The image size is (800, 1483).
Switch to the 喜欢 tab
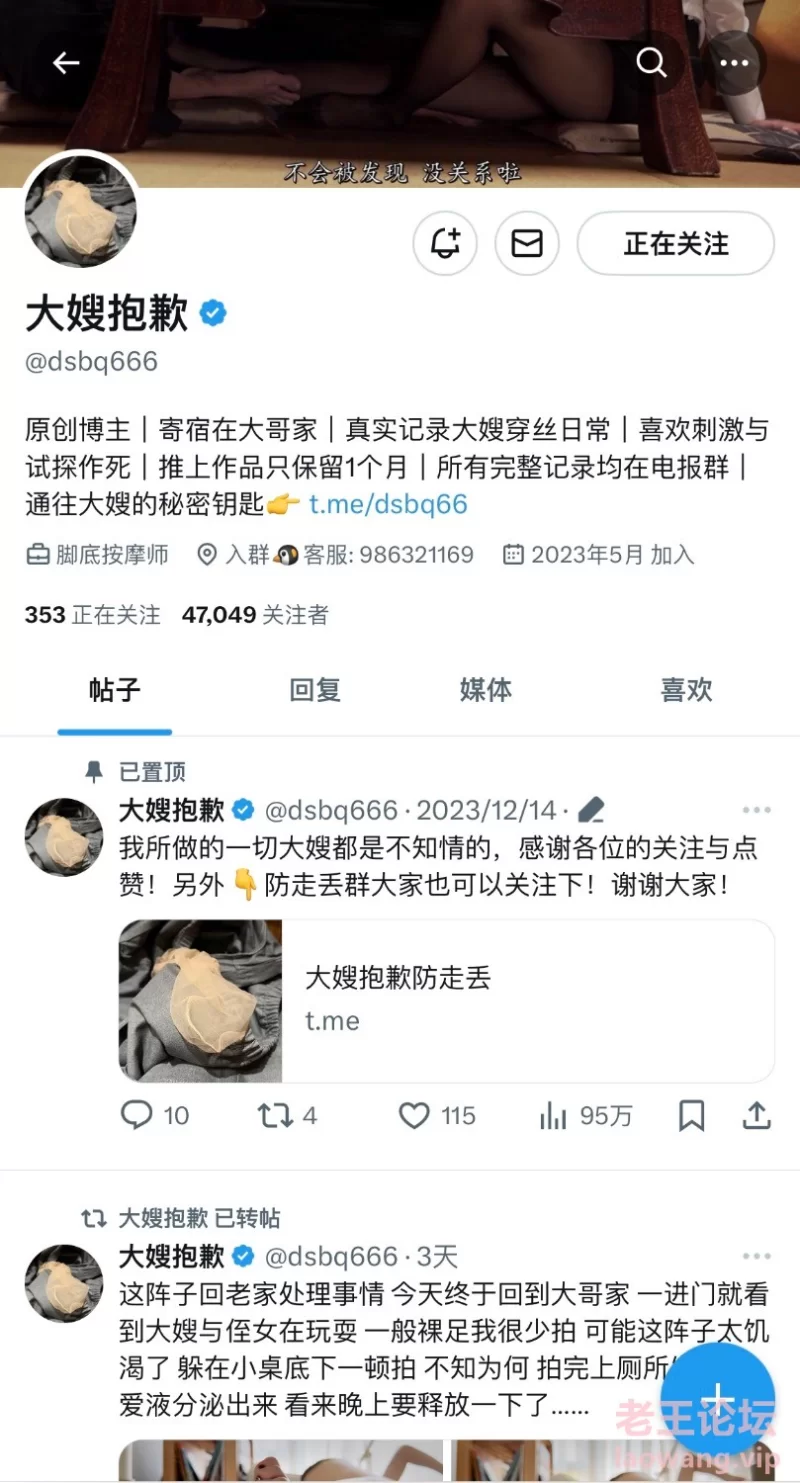click(686, 690)
